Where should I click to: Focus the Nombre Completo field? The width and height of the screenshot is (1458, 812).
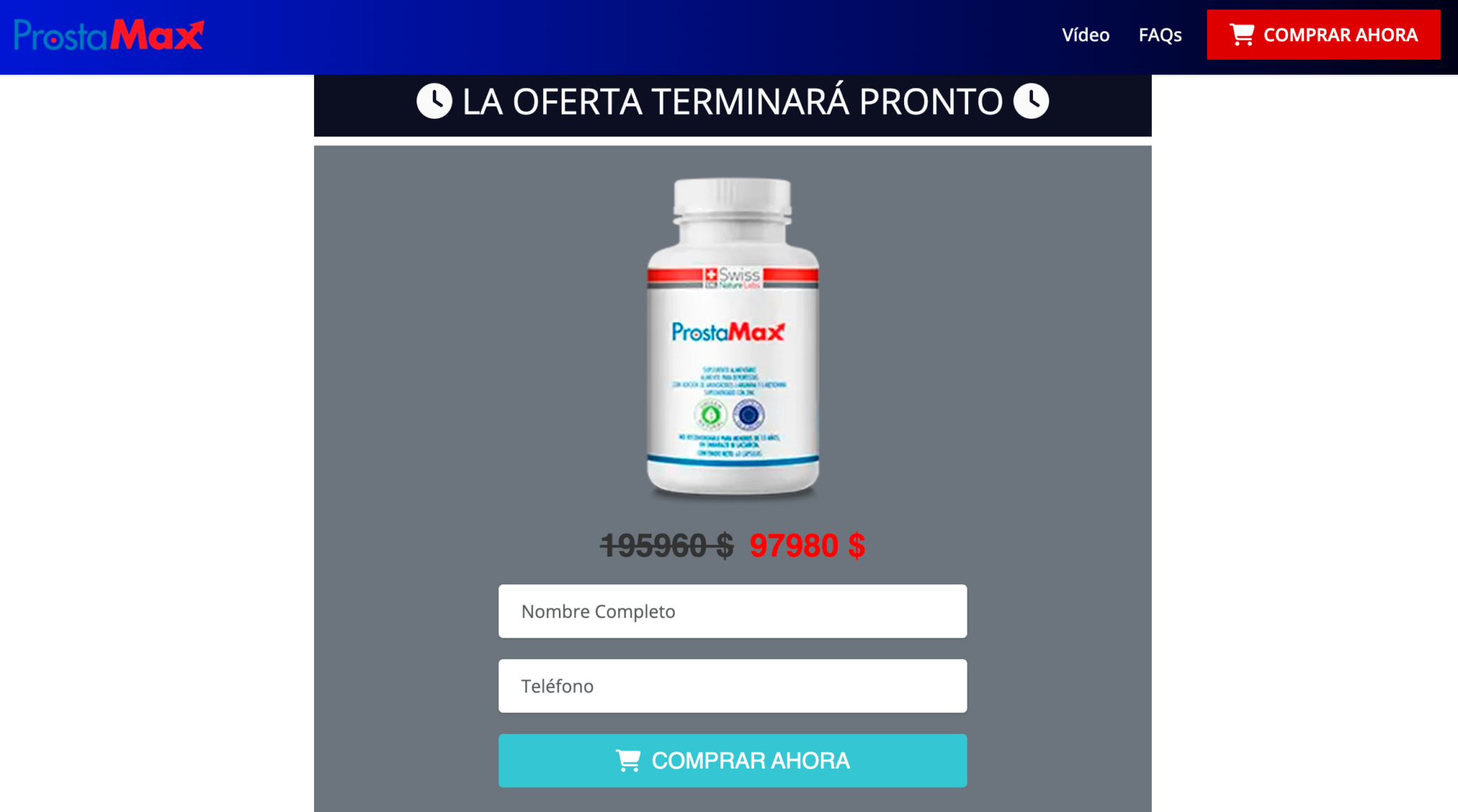[732, 611]
